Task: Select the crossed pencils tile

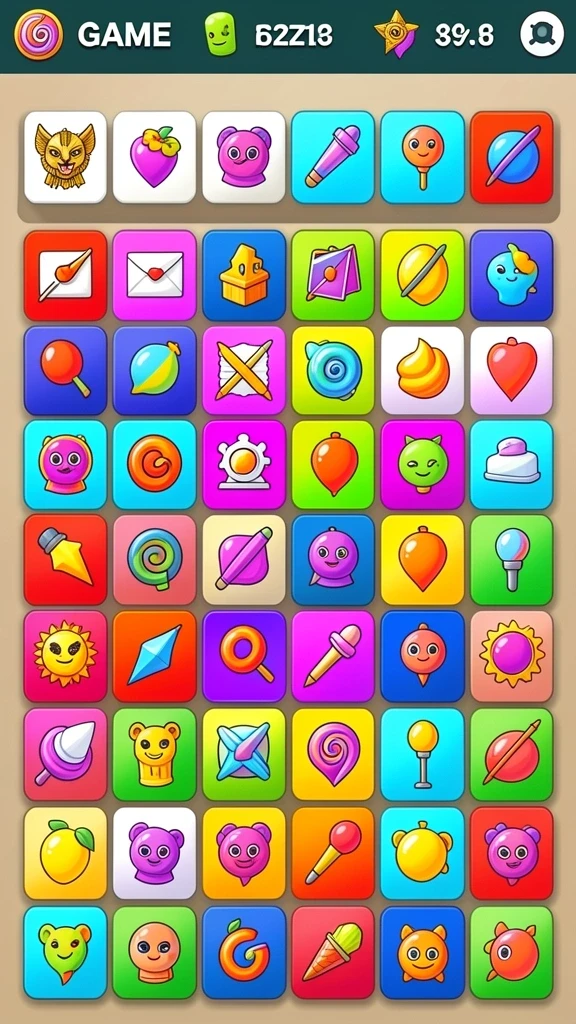Action: tap(244, 370)
